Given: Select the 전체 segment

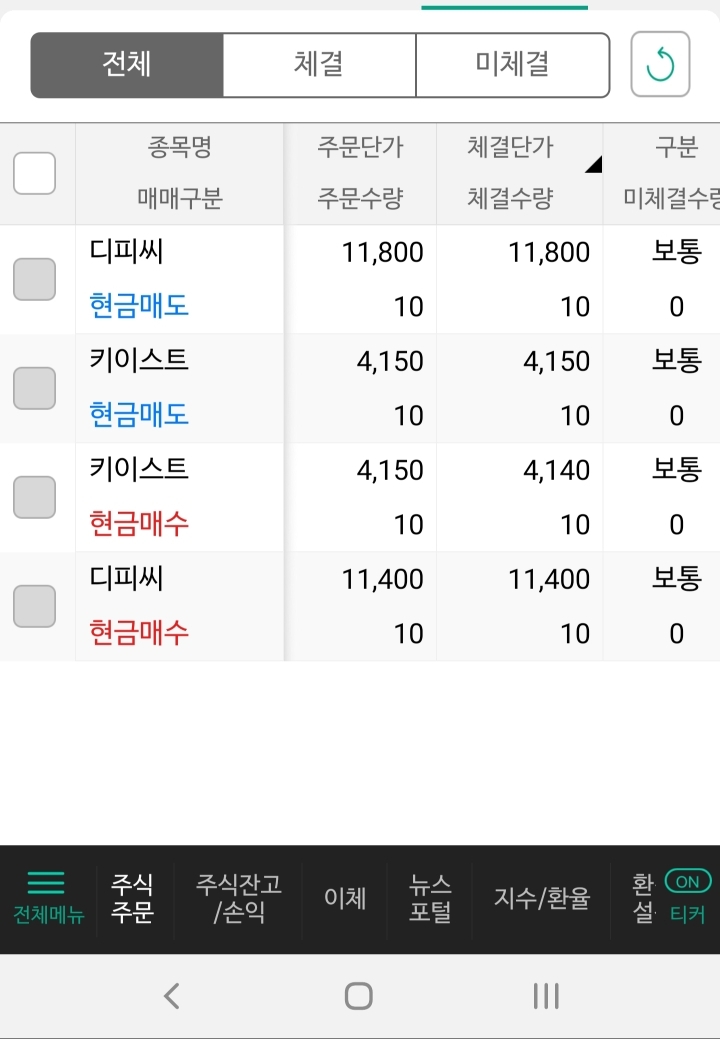Looking at the screenshot, I should 127,65.
